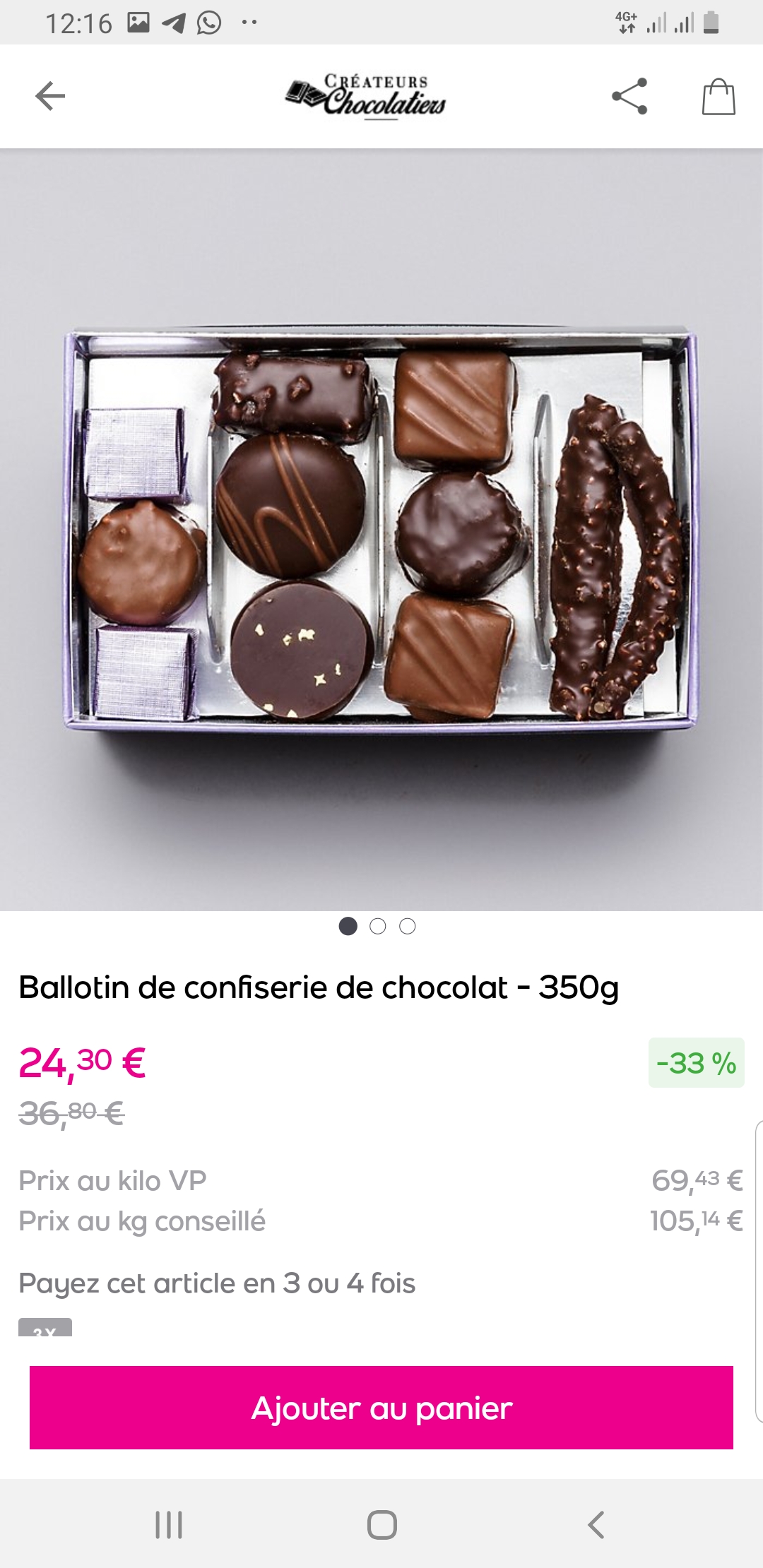Tap the system home button
Image resolution: width=763 pixels, height=1568 pixels.
(381, 1524)
